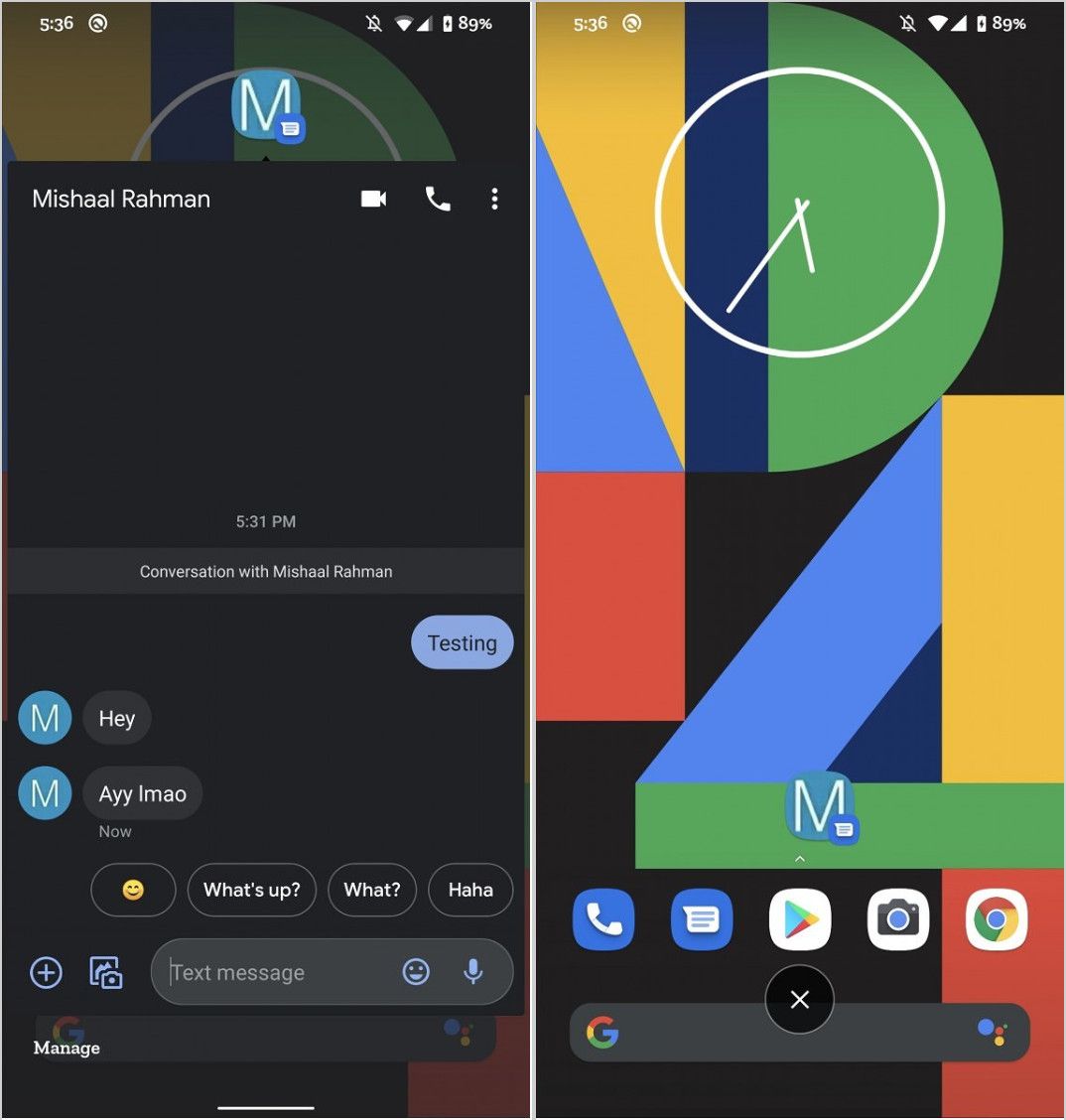Tap the voice call icon beside Mishaal Rahman

pos(438,199)
